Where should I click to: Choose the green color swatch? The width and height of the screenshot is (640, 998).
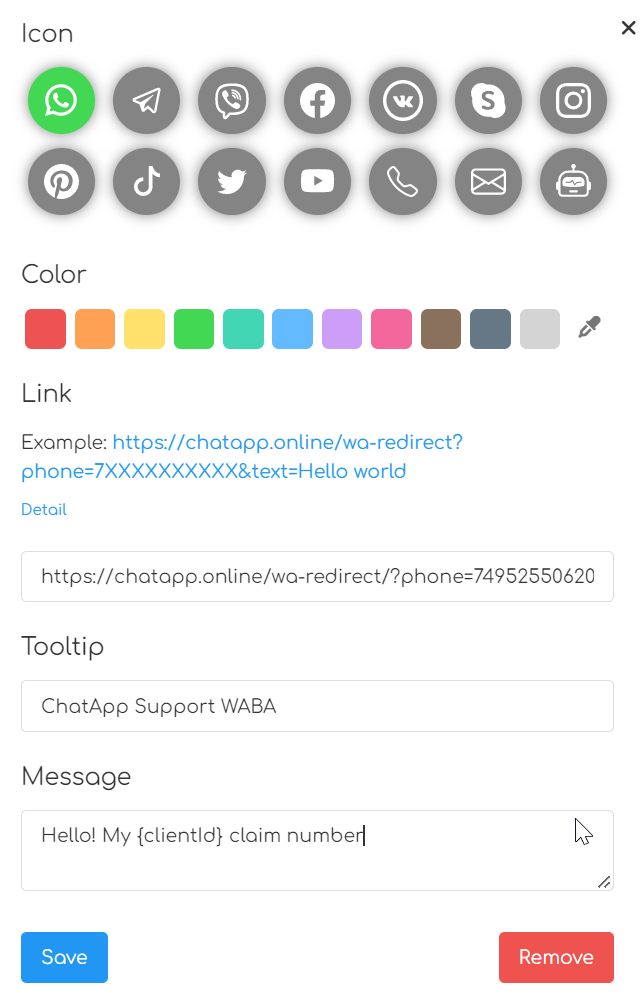194,329
